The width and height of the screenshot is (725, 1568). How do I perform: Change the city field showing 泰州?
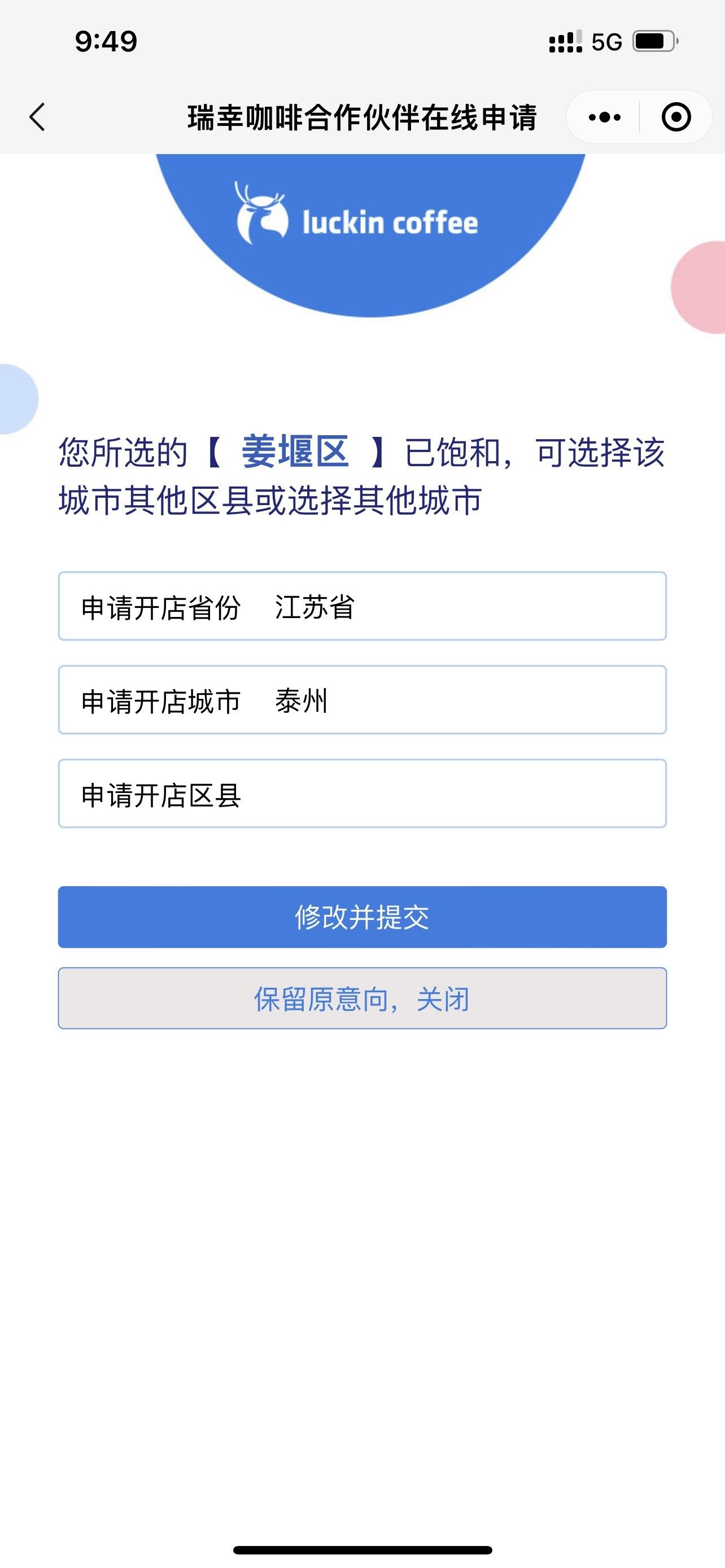coord(362,700)
